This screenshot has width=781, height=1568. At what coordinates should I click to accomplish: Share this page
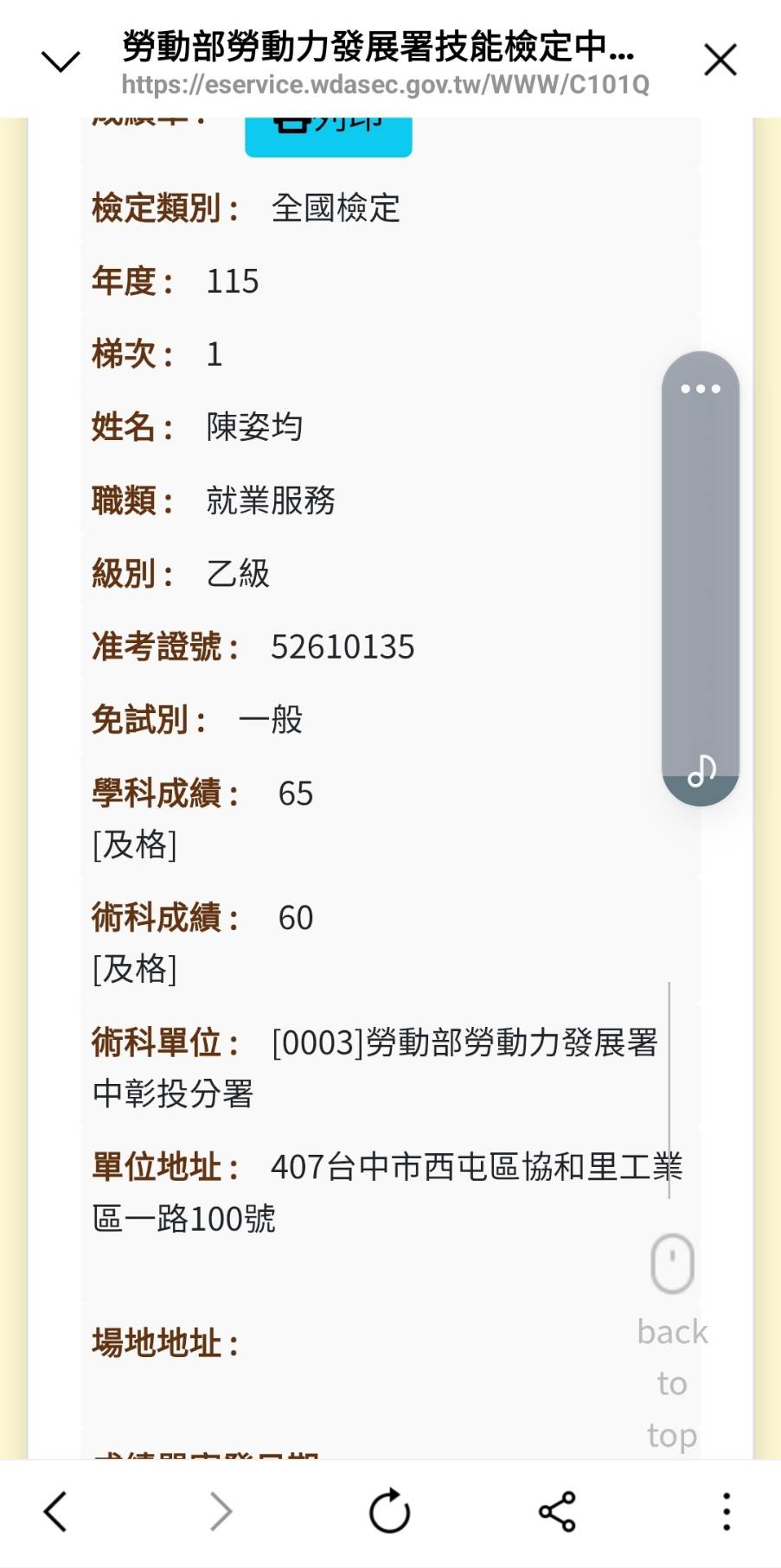click(x=557, y=1512)
